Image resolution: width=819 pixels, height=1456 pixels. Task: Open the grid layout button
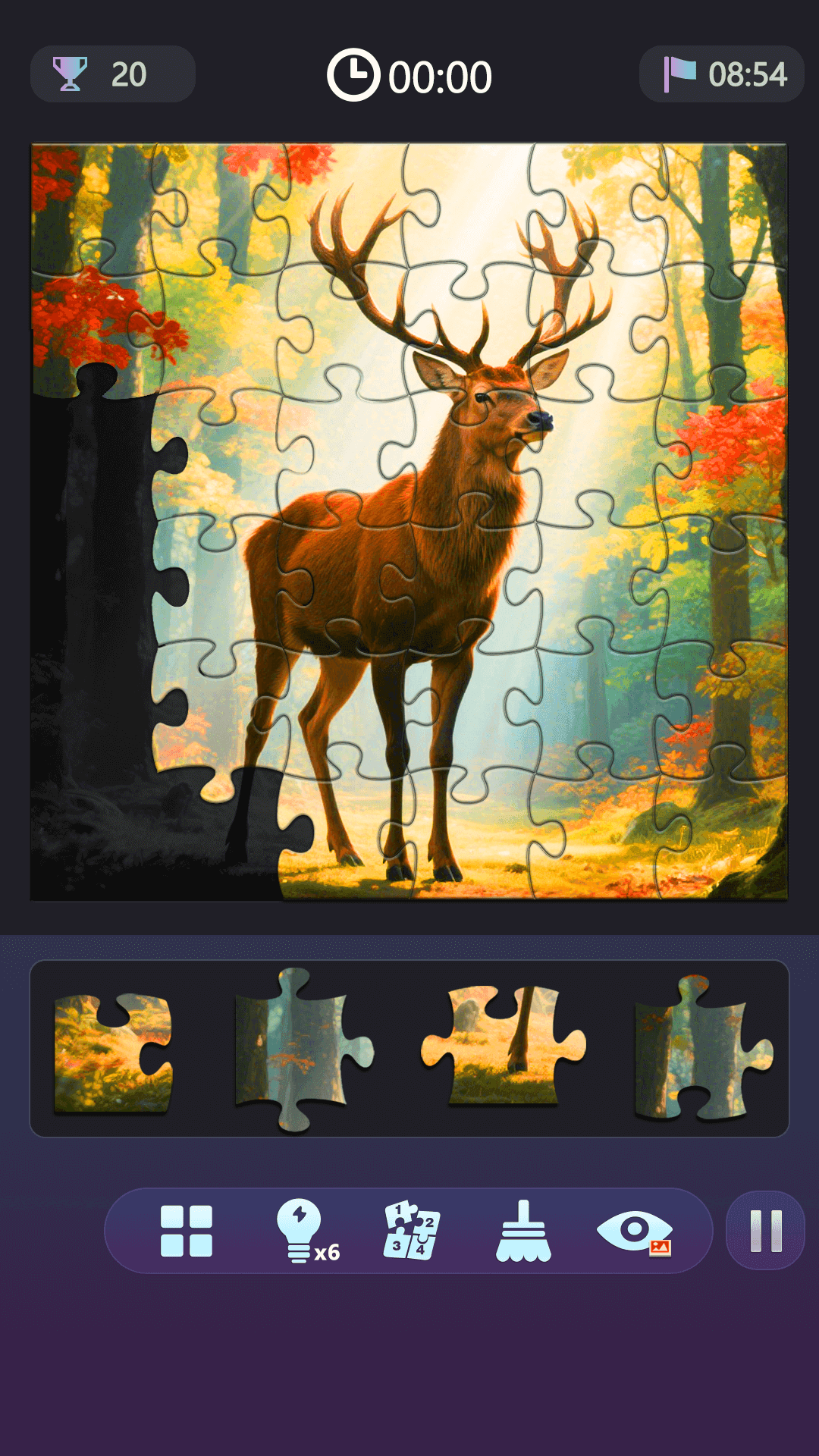tap(187, 1231)
